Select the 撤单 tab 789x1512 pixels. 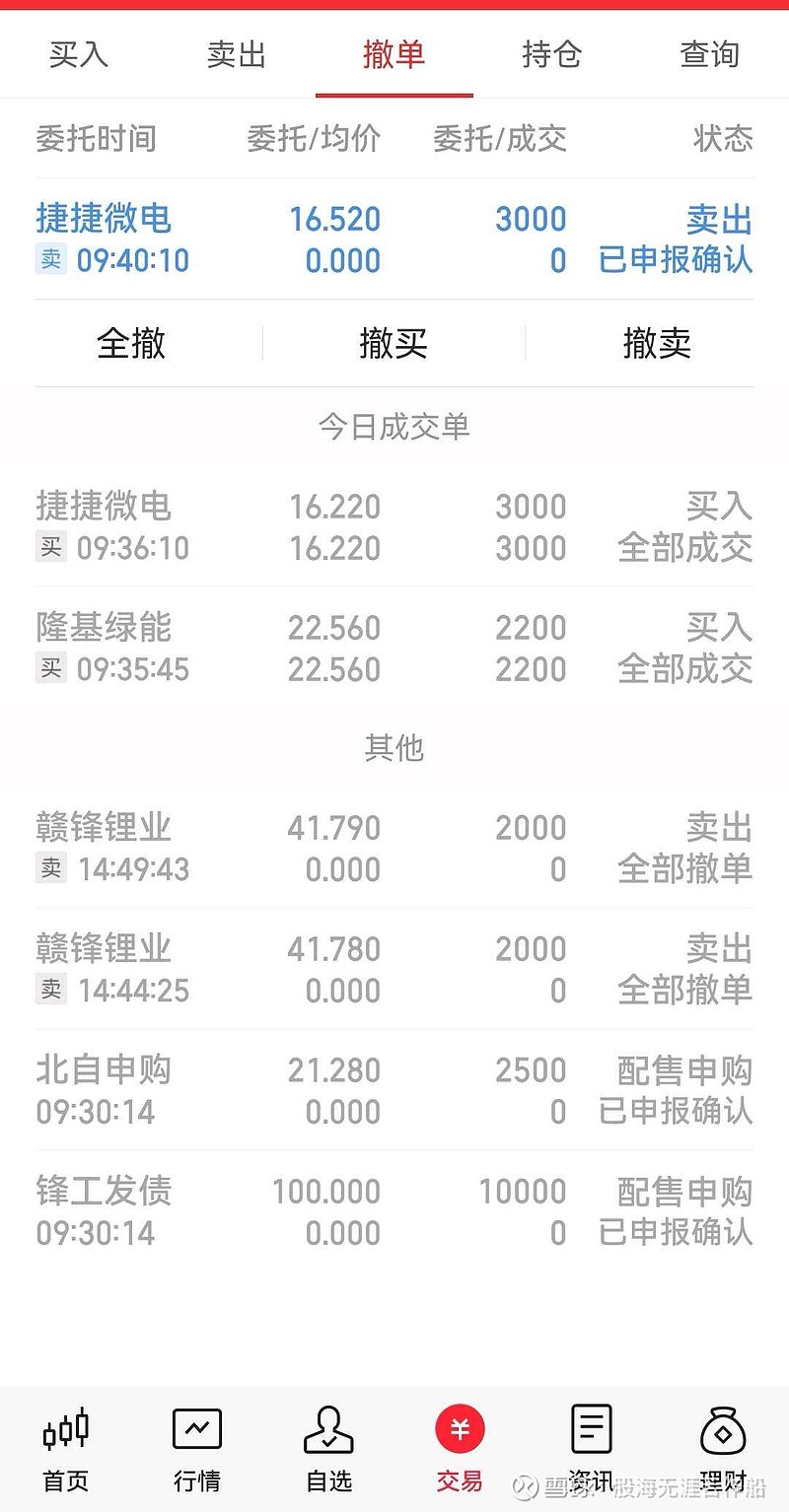394,54
